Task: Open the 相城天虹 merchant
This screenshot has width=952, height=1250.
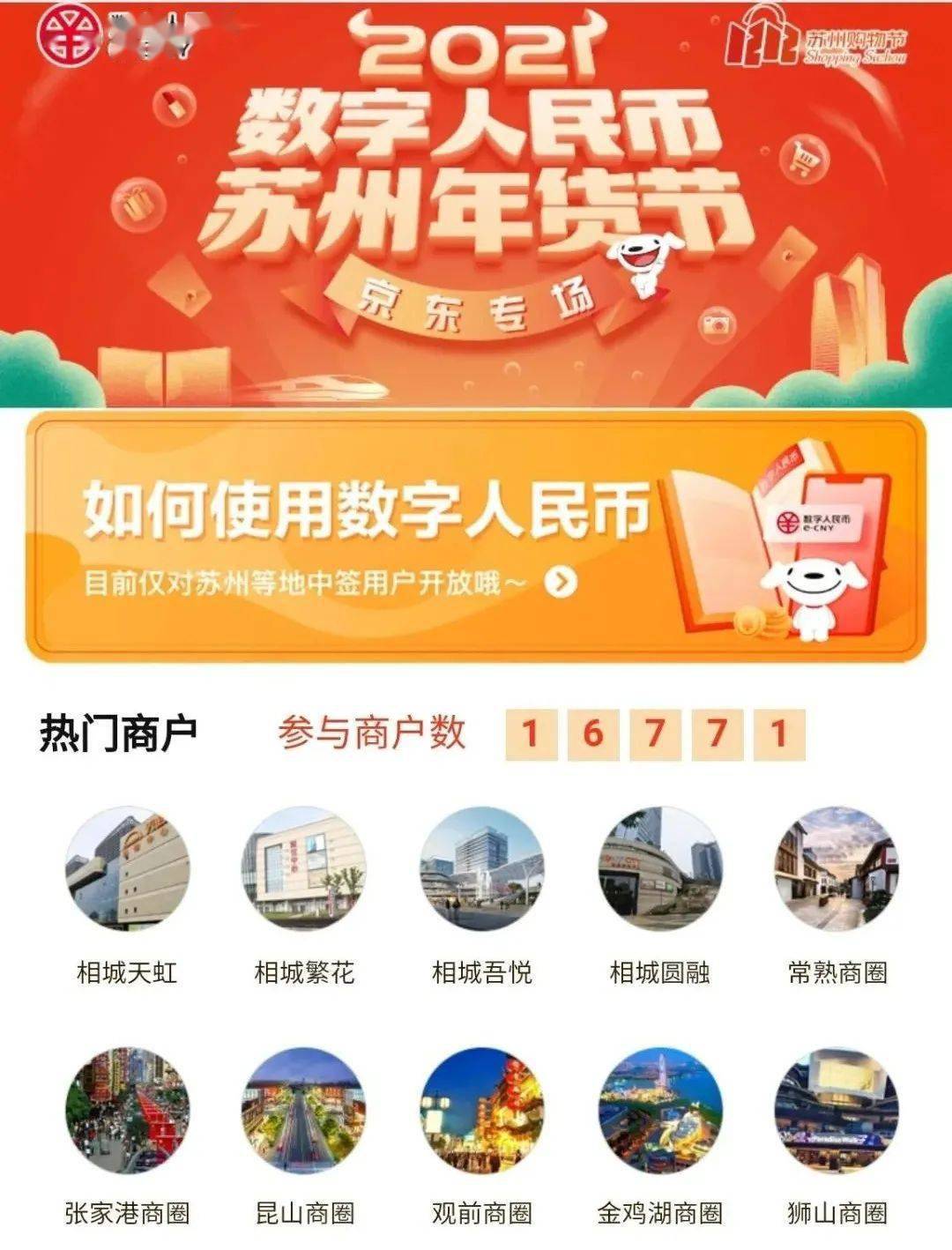Action: (x=128, y=868)
